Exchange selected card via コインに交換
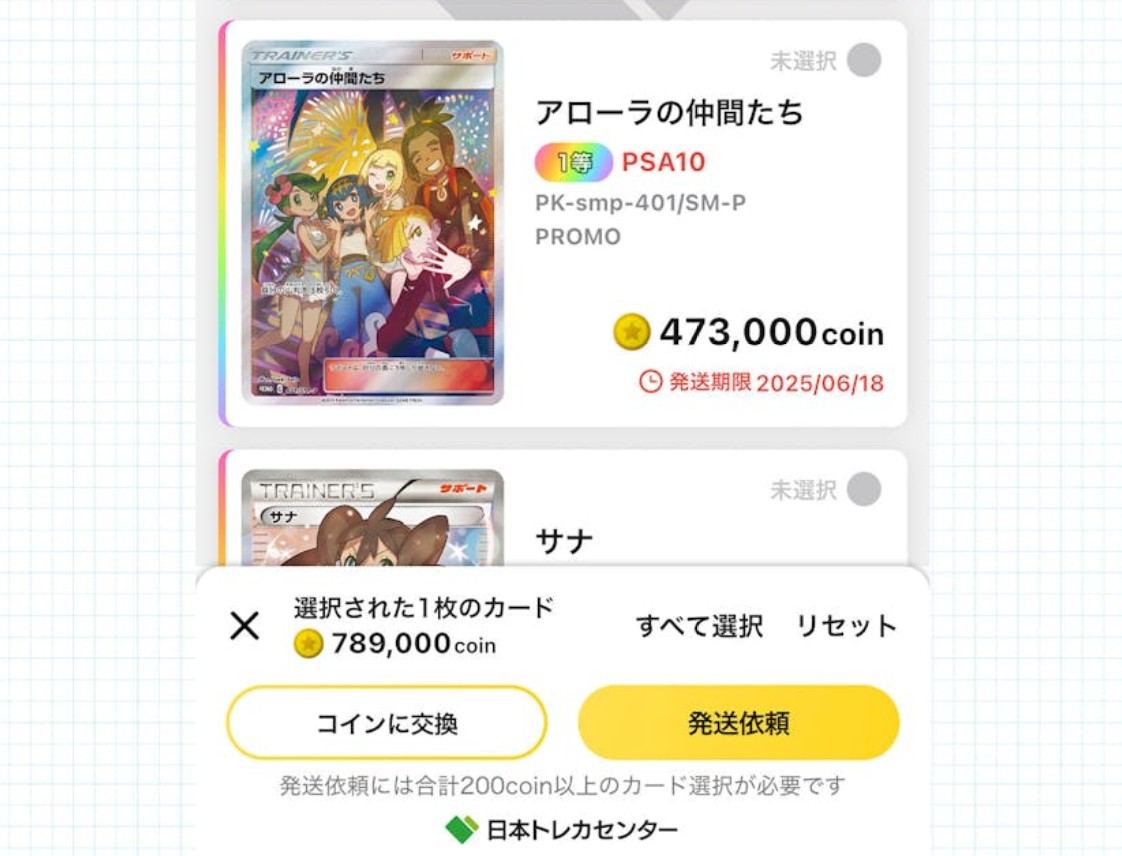This screenshot has width=1122, height=856. 387,723
